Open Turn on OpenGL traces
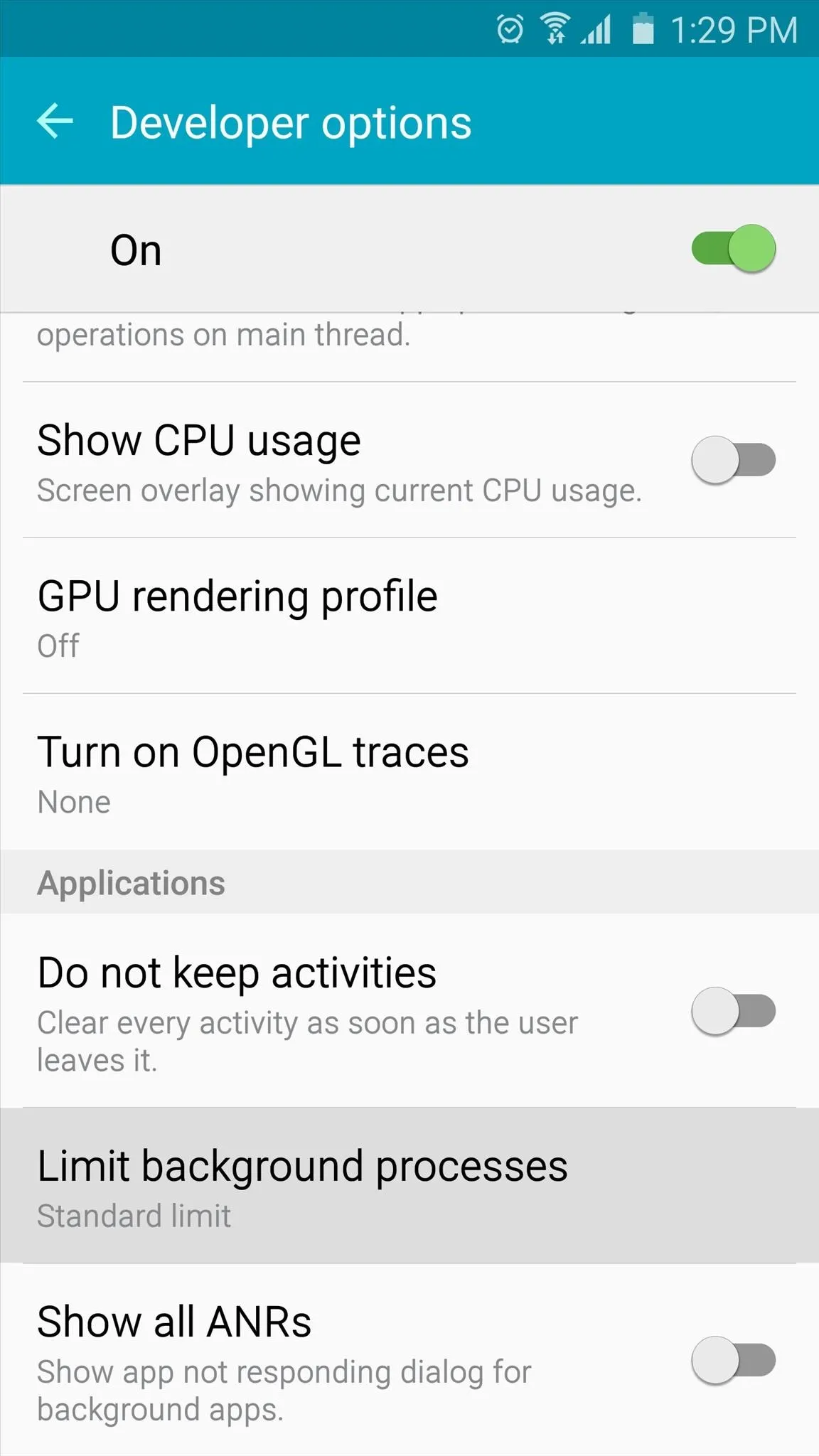The image size is (819, 1456). click(x=409, y=772)
